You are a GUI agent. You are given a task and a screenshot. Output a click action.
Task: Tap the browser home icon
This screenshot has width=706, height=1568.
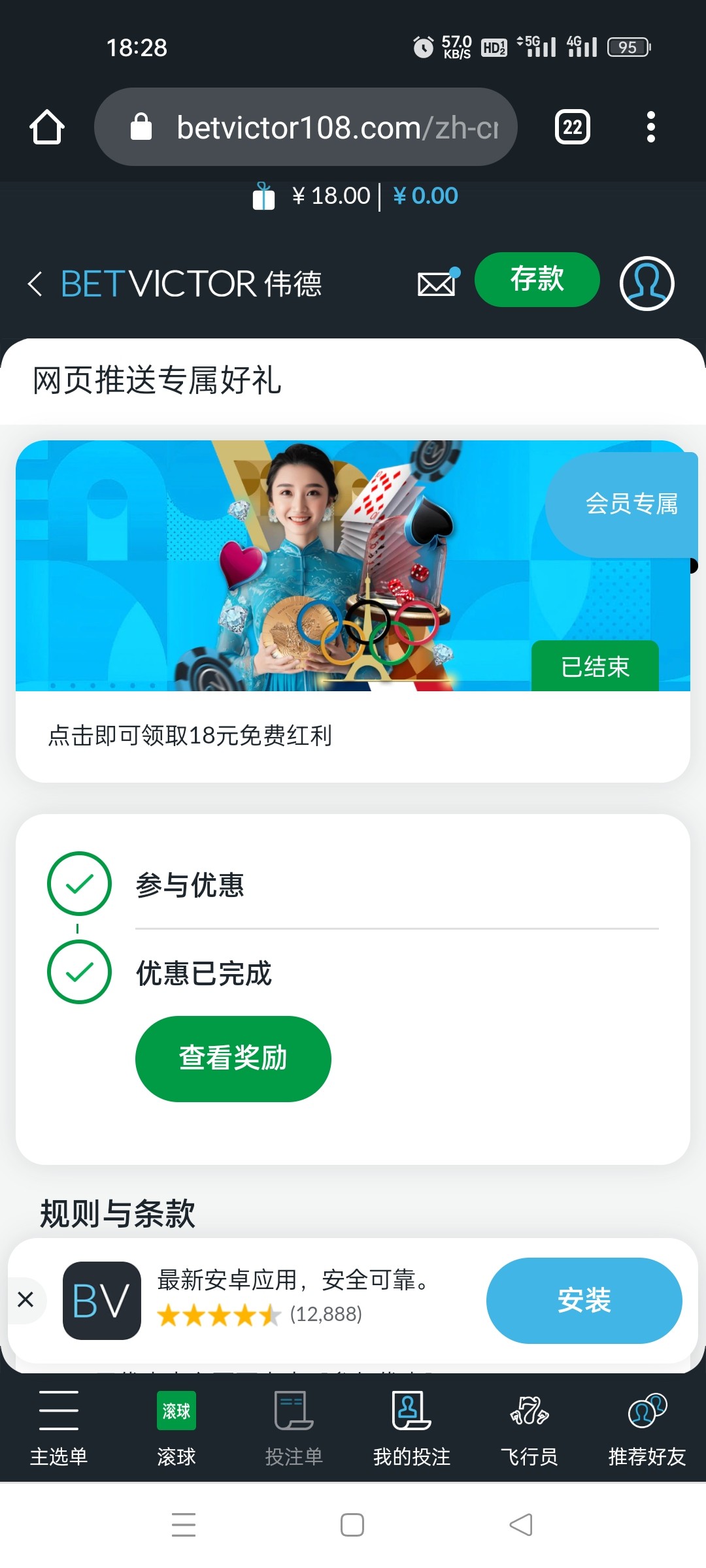click(x=47, y=127)
